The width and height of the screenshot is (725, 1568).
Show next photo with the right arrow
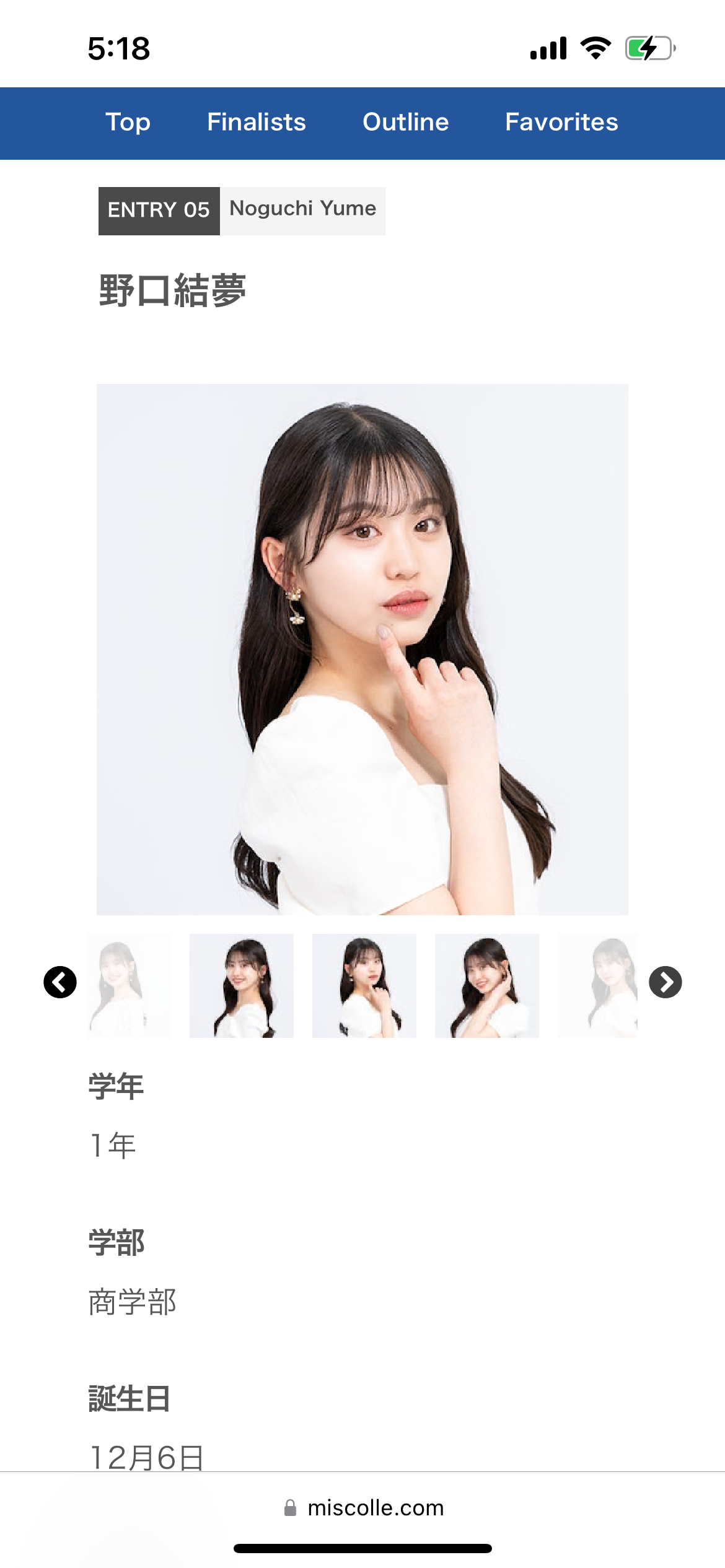click(x=666, y=982)
